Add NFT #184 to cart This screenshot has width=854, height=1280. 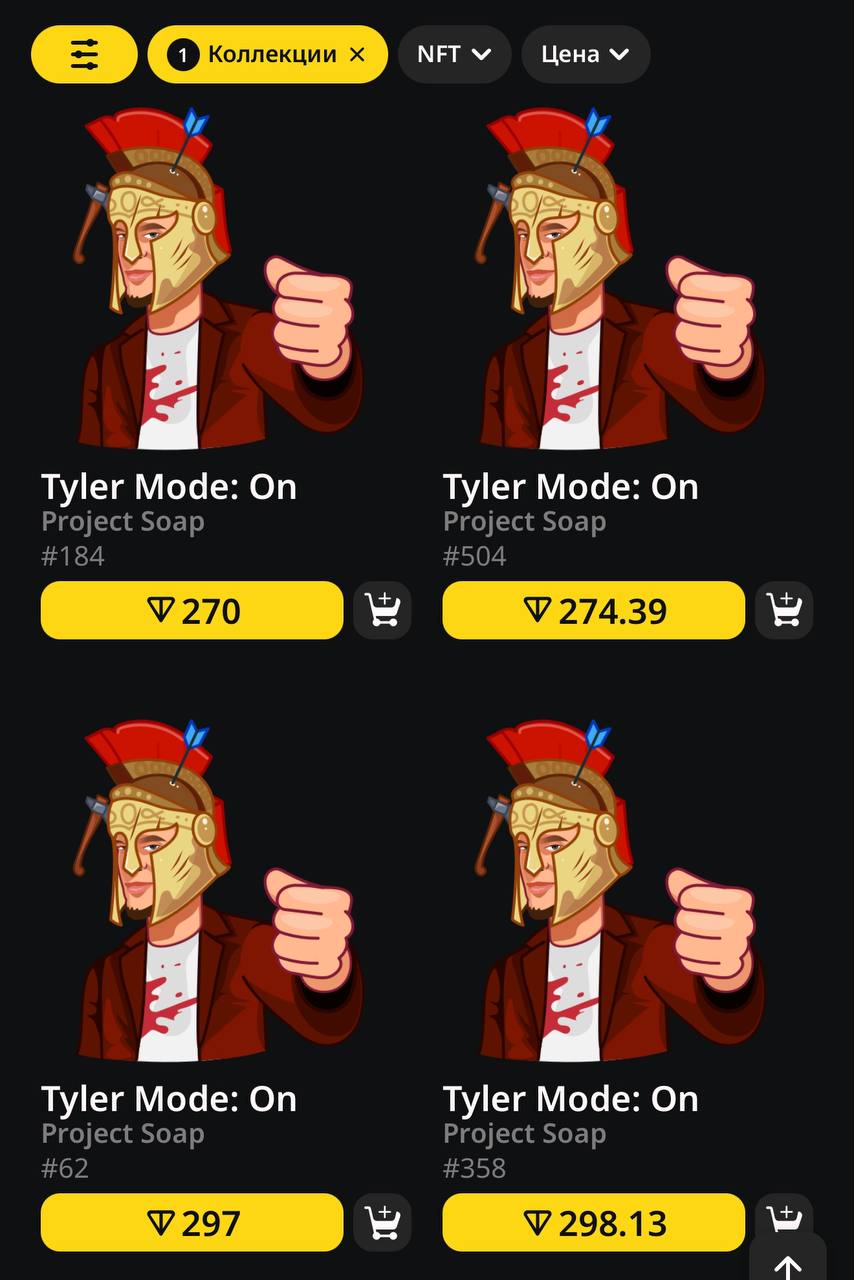click(382, 610)
